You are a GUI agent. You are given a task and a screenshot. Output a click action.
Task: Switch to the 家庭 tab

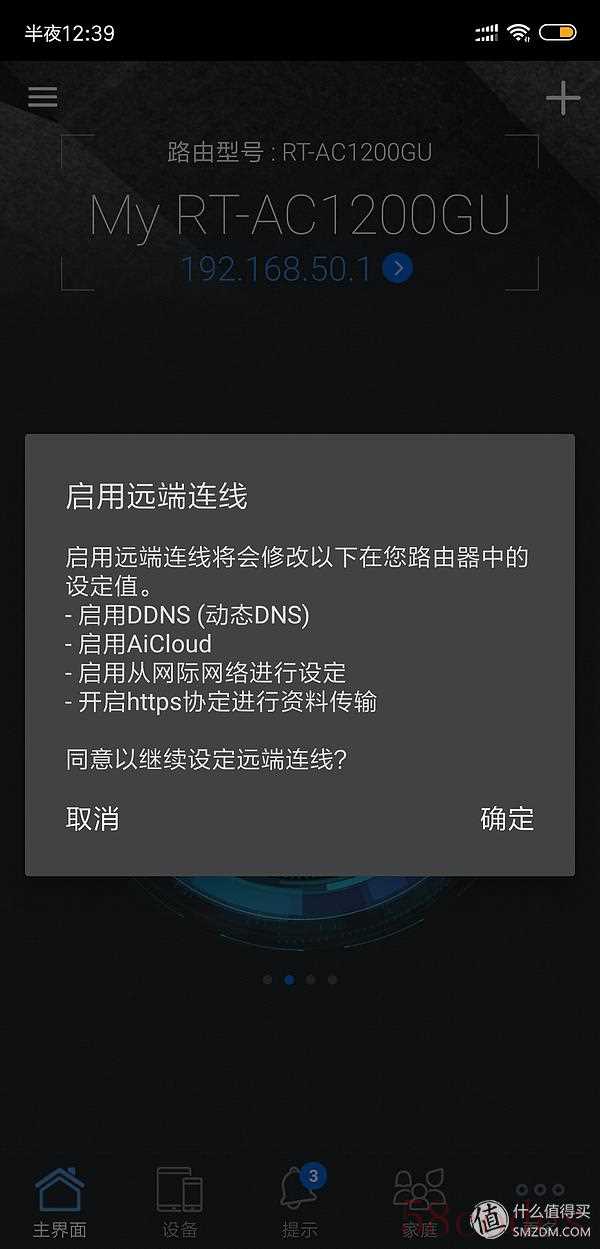tap(420, 1203)
